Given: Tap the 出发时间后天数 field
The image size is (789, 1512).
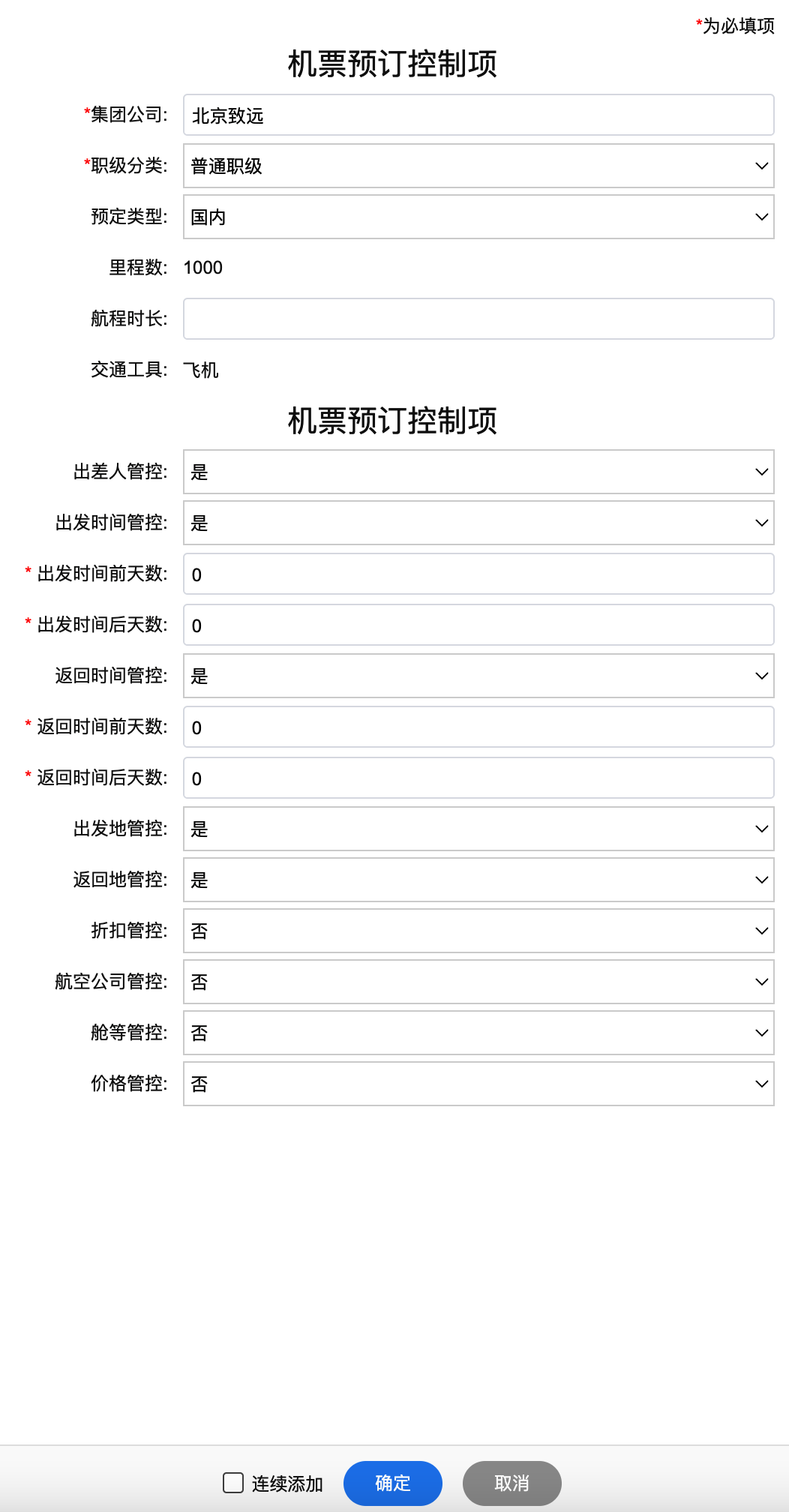Looking at the screenshot, I should point(478,625).
